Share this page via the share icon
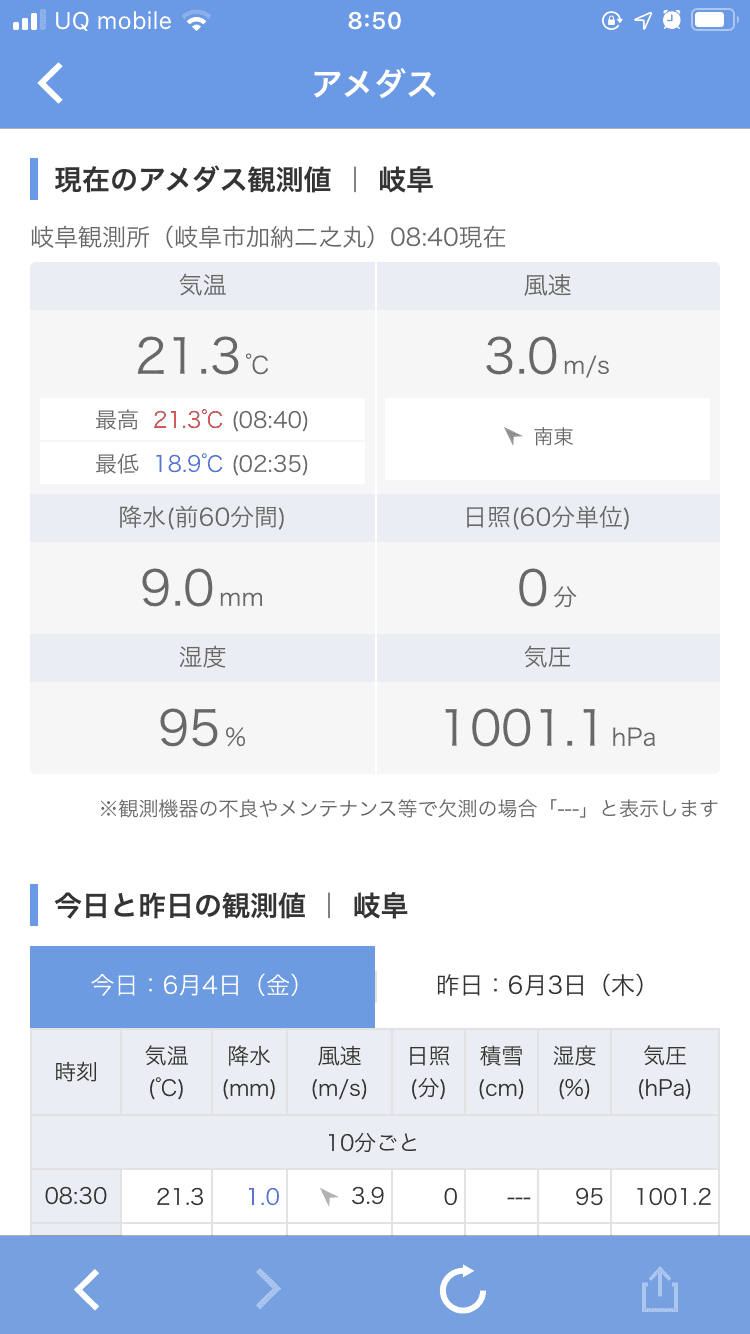This screenshot has height=1334, width=750. (x=660, y=1289)
